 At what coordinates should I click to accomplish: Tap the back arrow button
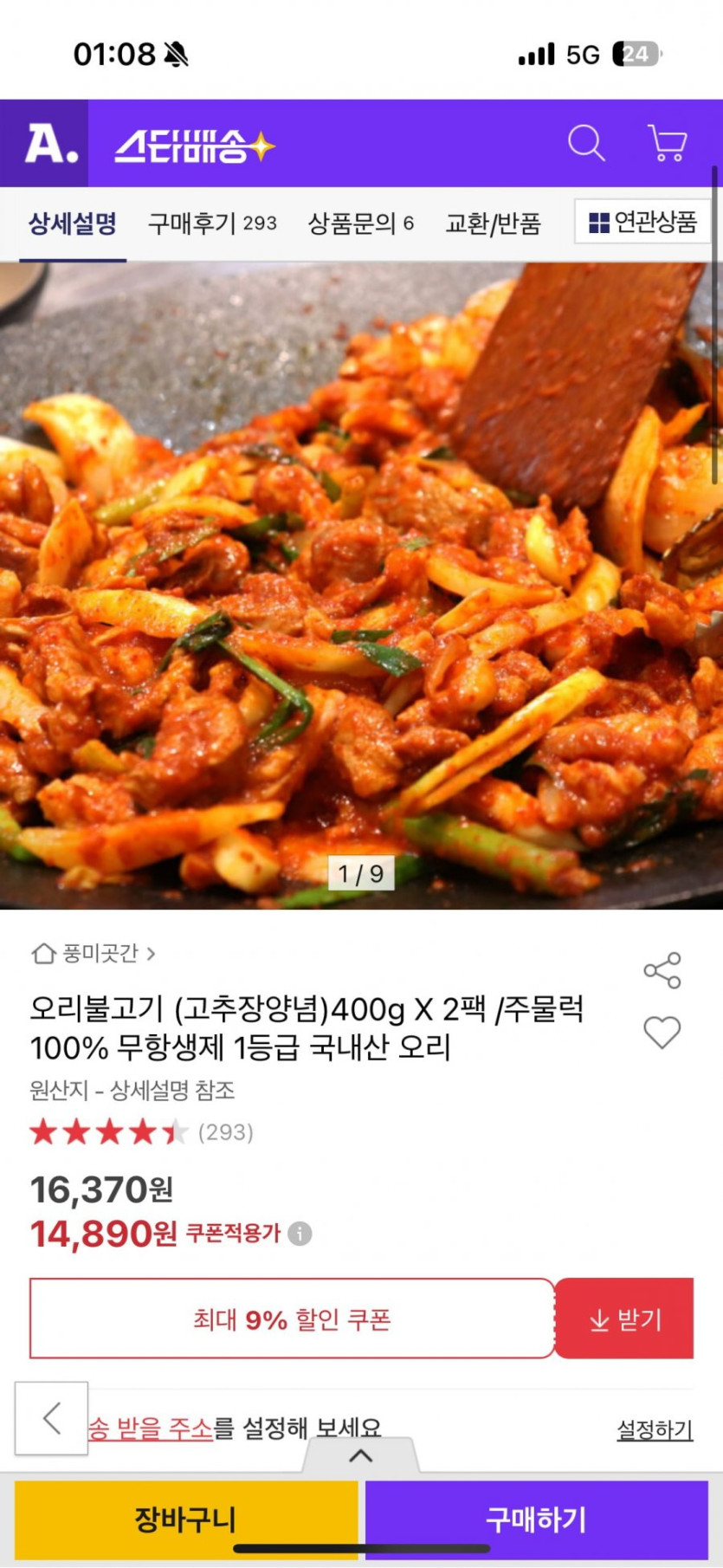click(51, 1418)
